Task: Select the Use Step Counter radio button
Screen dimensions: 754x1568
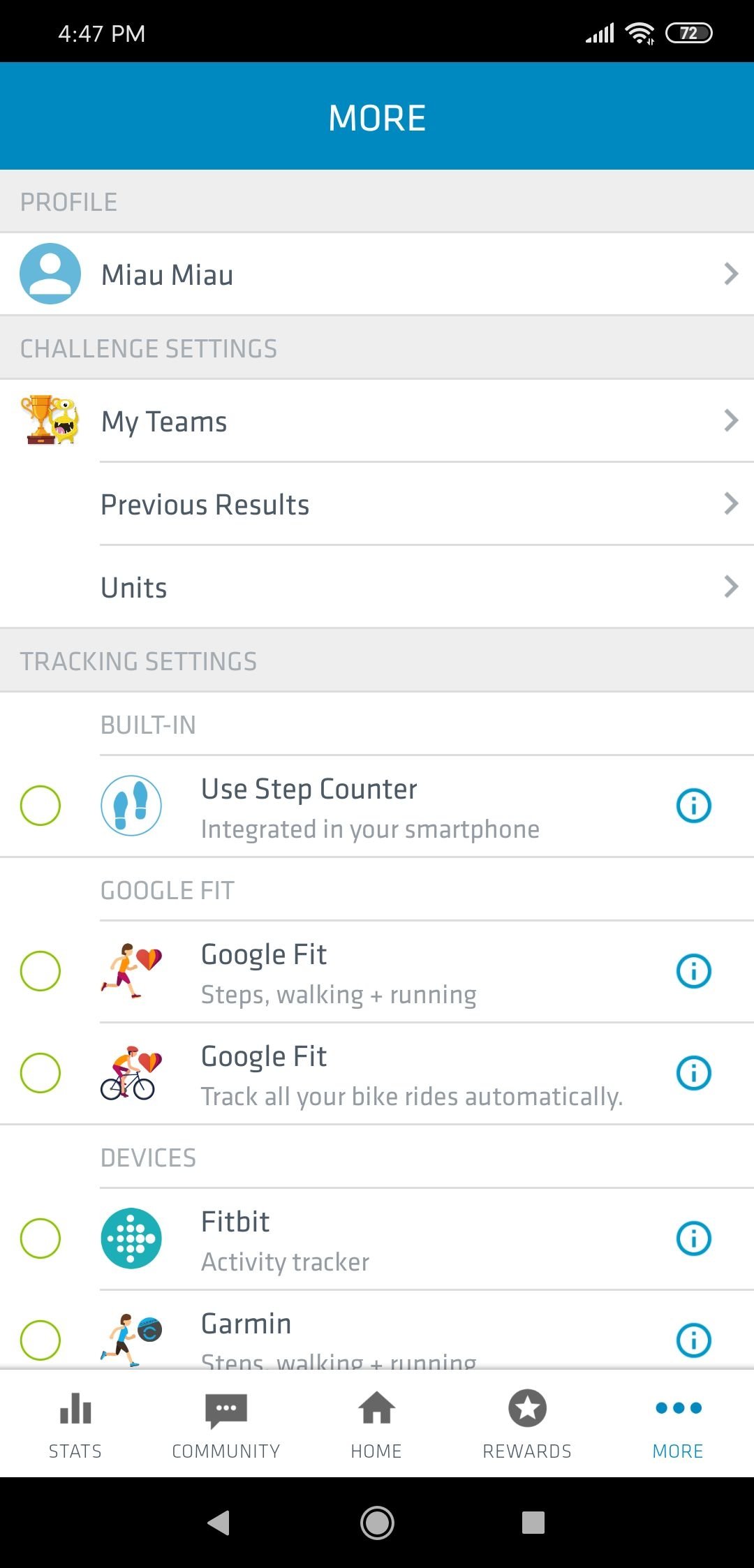Action: 40,806
